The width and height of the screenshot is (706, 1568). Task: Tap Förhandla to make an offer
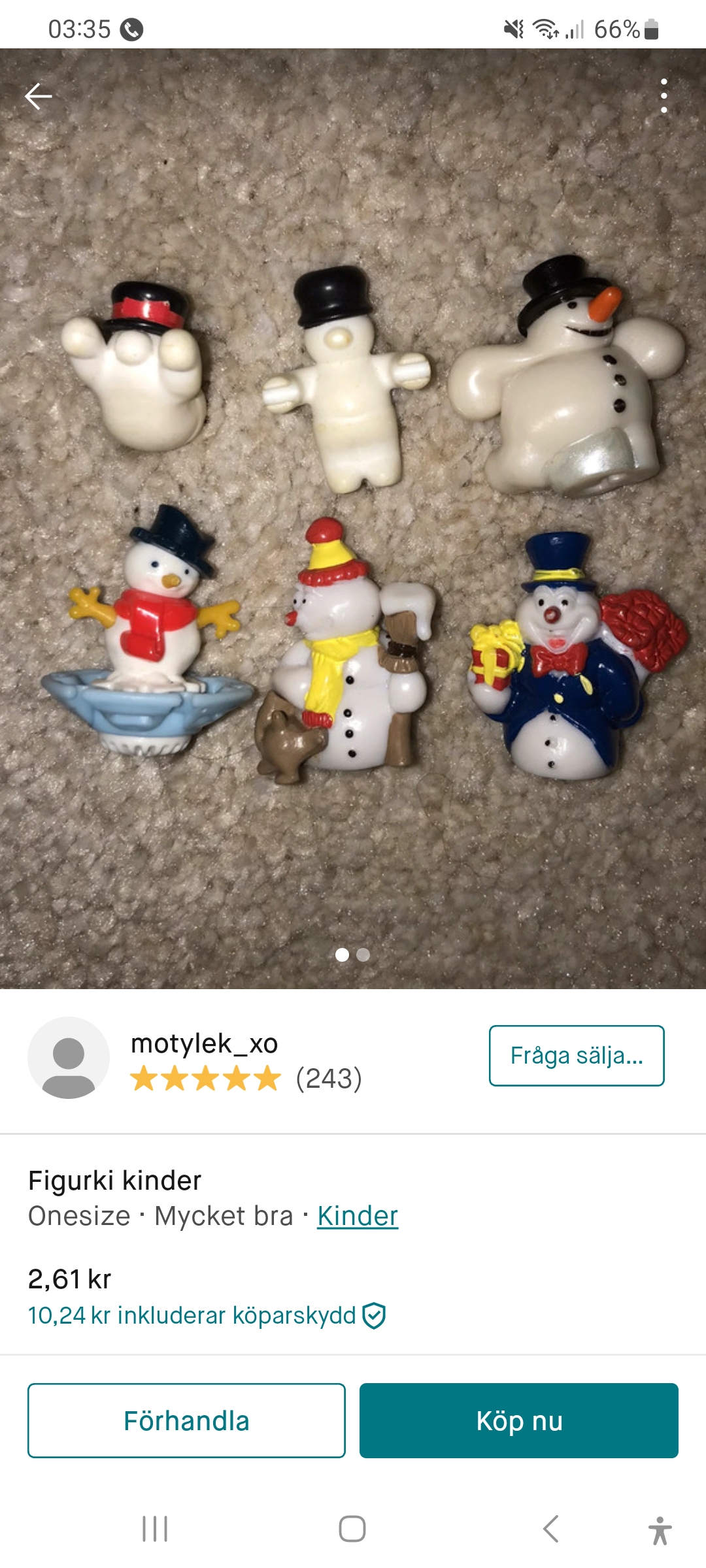[186, 1420]
